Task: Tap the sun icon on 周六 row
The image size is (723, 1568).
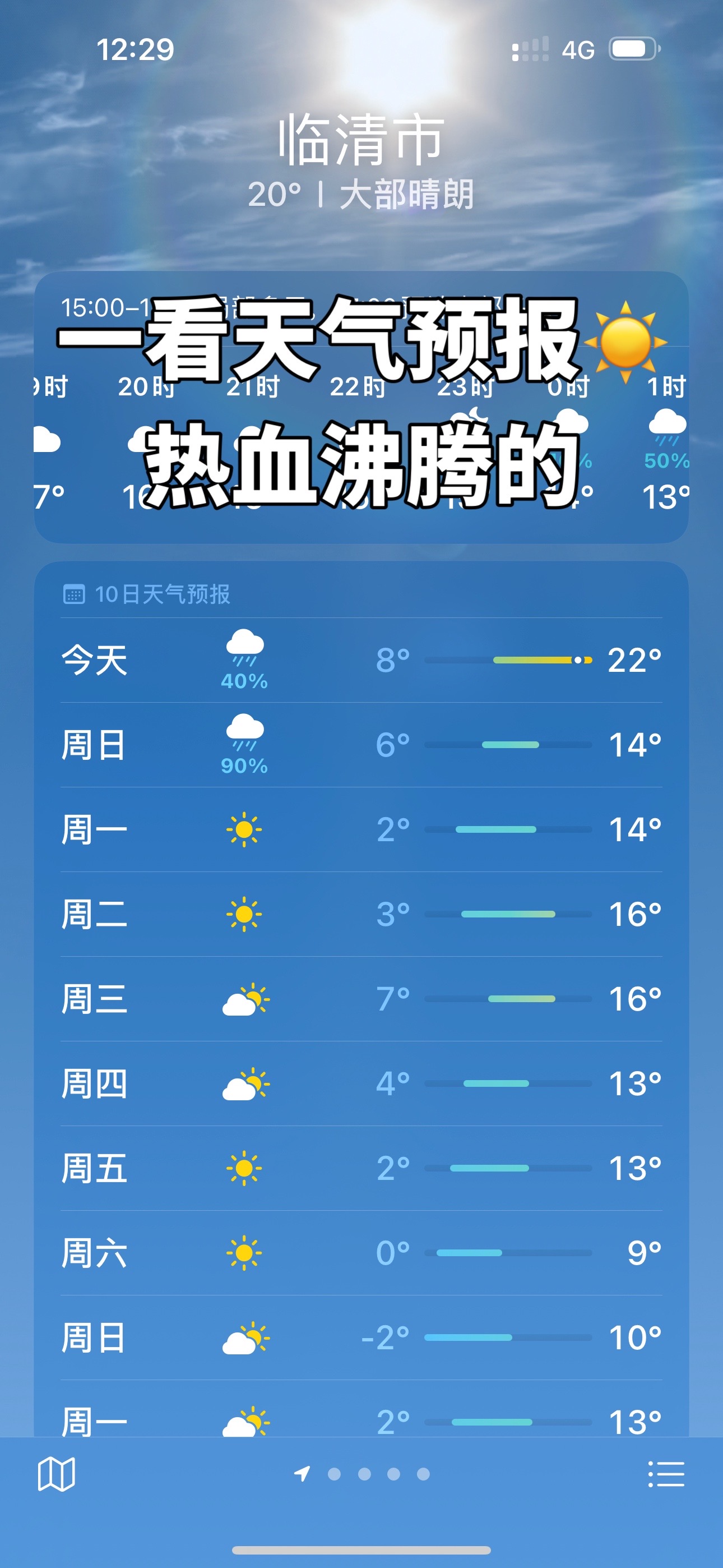Action: pyautogui.click(x=247, y=1251)
